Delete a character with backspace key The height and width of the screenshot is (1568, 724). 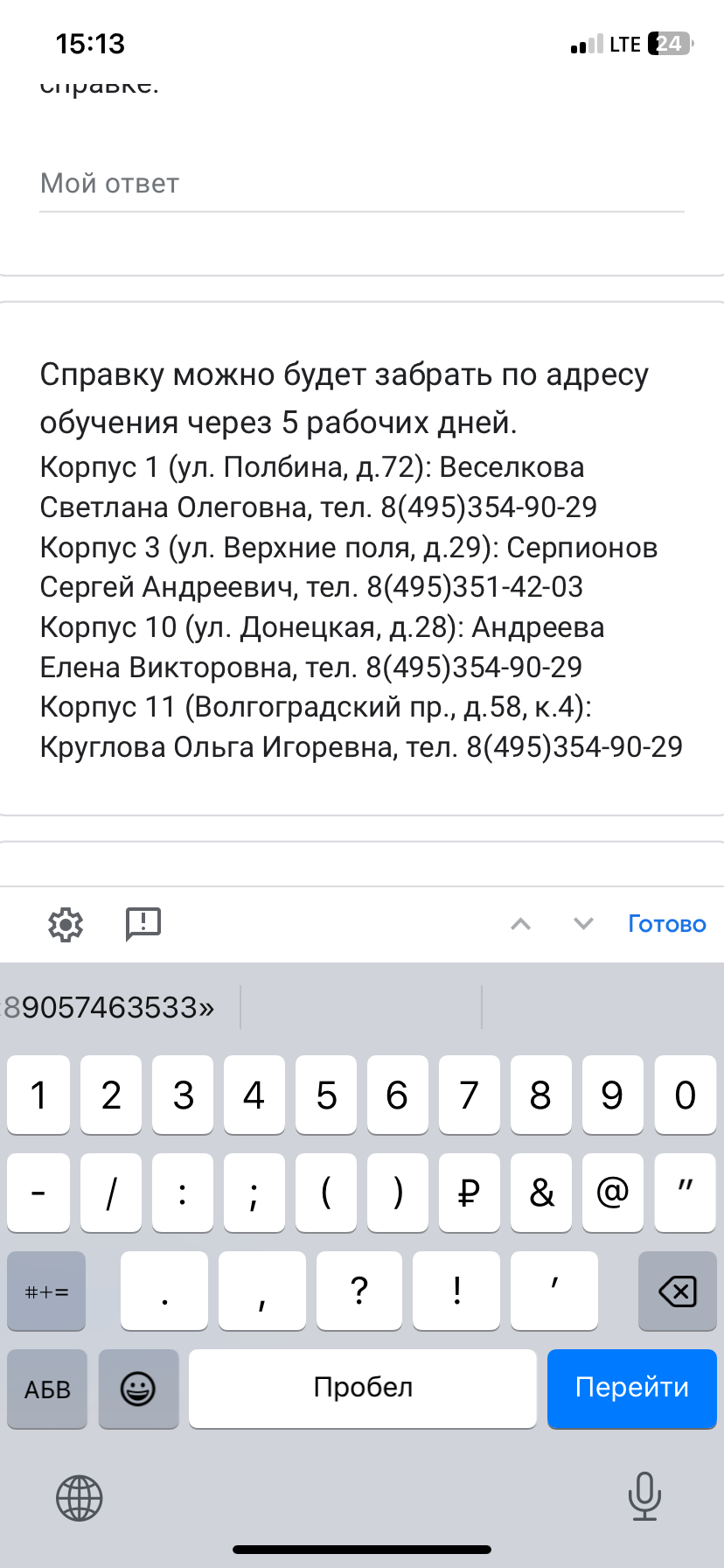tap(678, 1291)
